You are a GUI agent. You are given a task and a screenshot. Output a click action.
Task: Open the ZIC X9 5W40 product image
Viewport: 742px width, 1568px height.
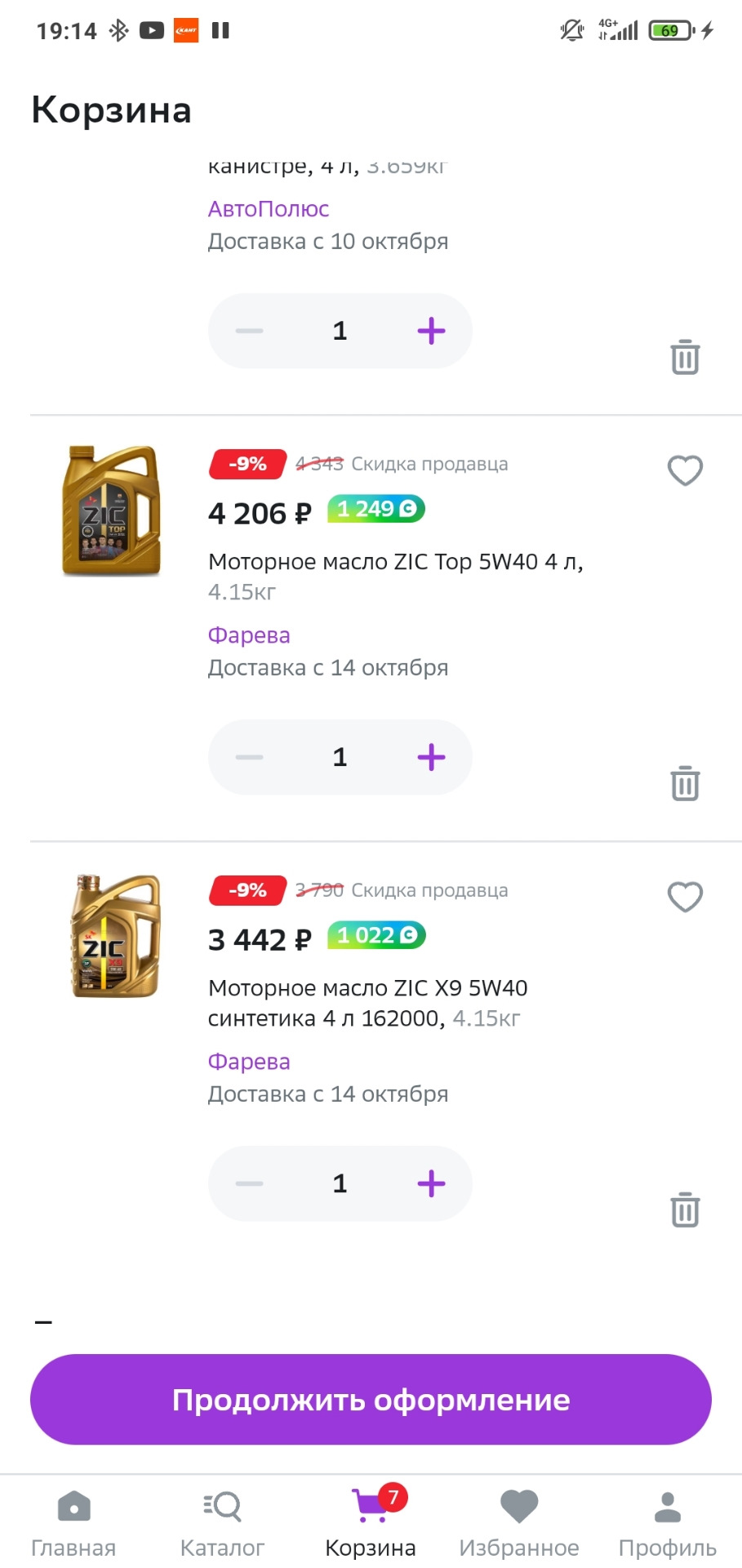(x=114, y=936)
